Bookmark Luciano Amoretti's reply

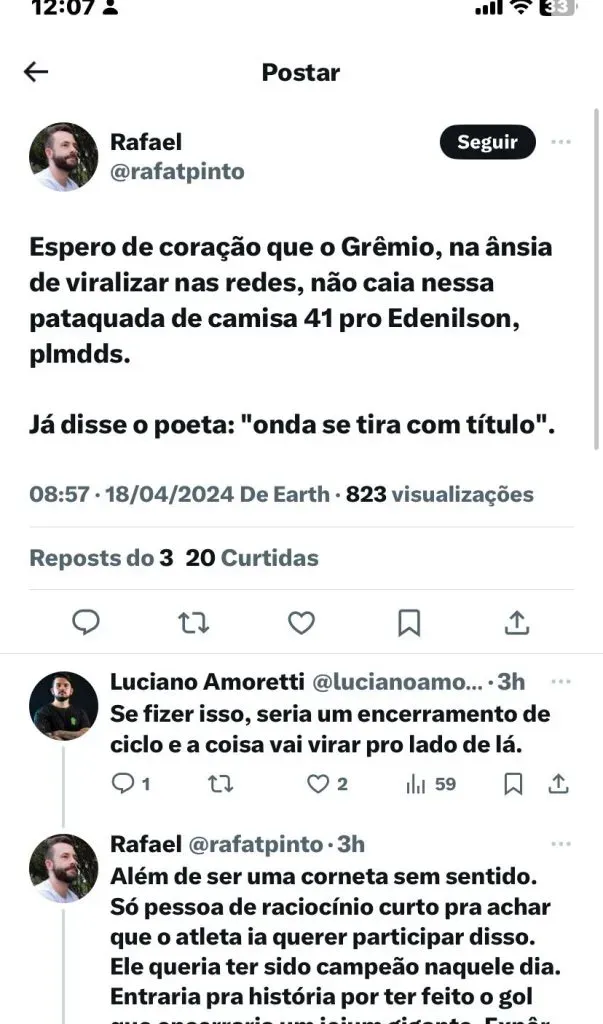513,784
